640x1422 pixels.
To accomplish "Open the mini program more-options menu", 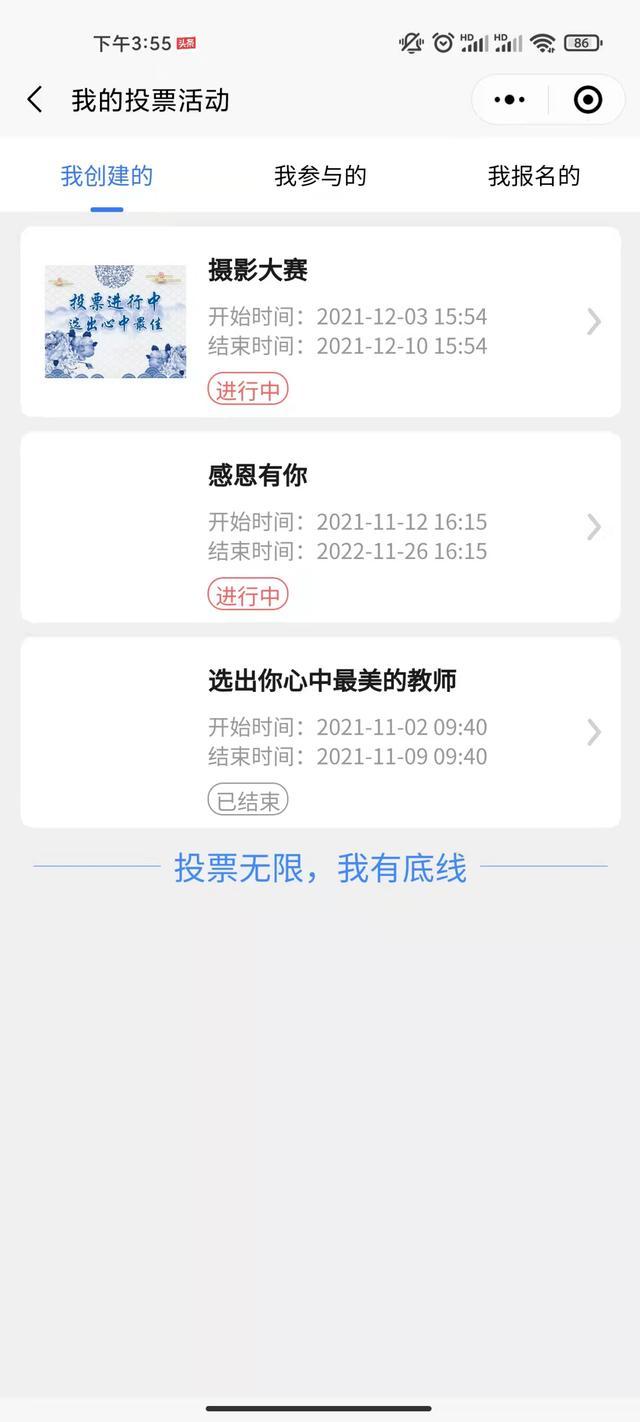I will [510, 100].
